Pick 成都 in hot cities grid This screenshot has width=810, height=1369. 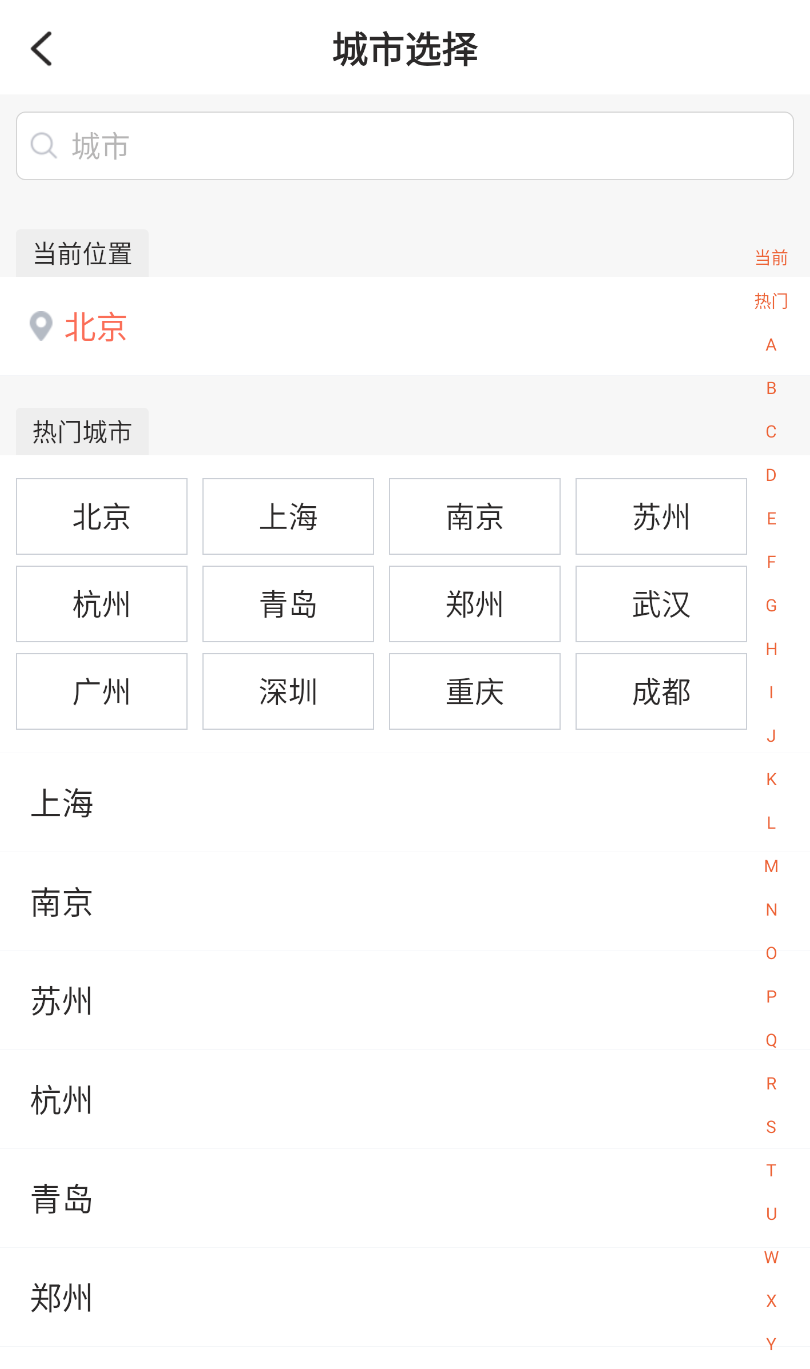click(661, 691)
